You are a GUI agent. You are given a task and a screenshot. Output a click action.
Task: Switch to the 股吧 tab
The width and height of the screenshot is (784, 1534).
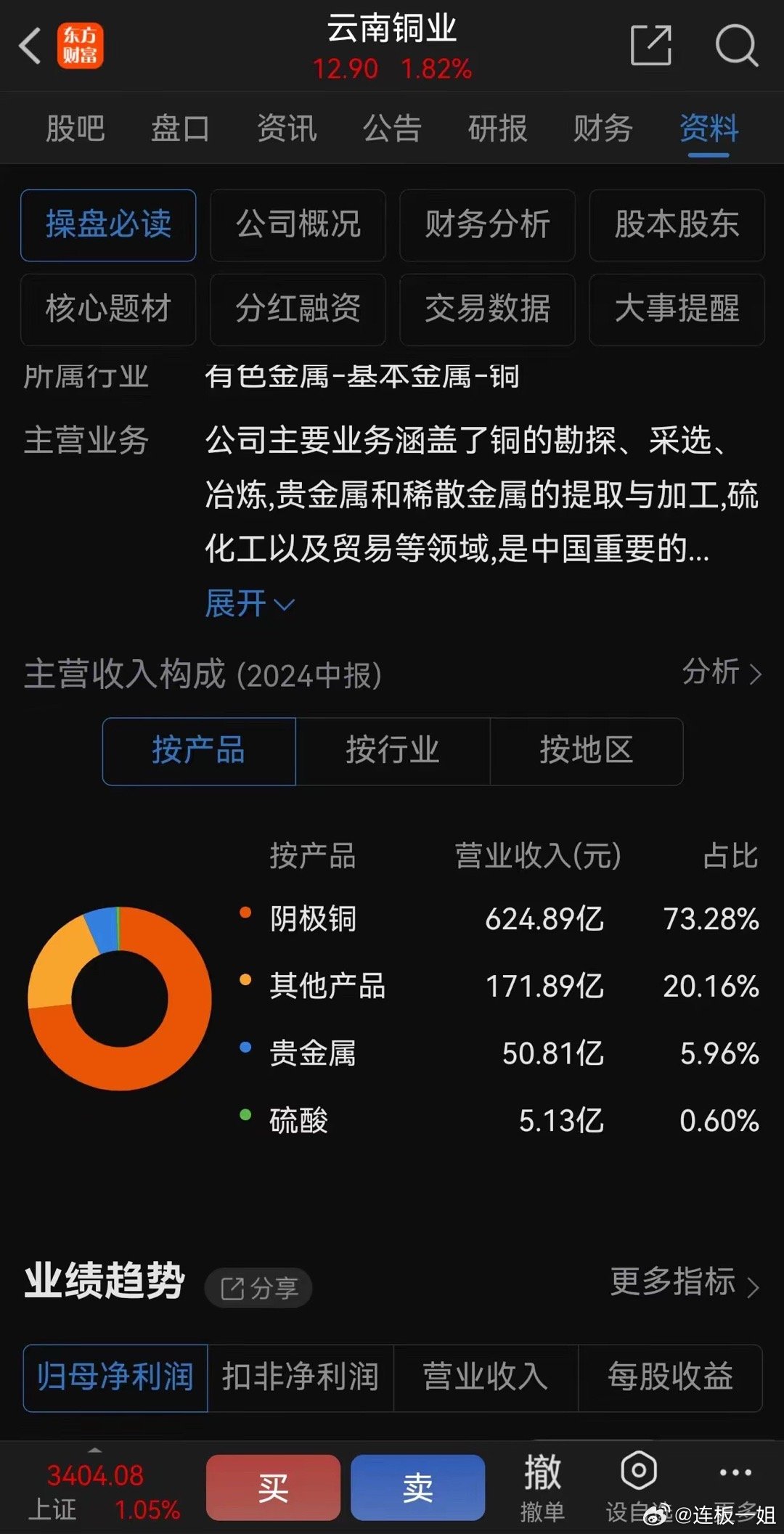75,129
